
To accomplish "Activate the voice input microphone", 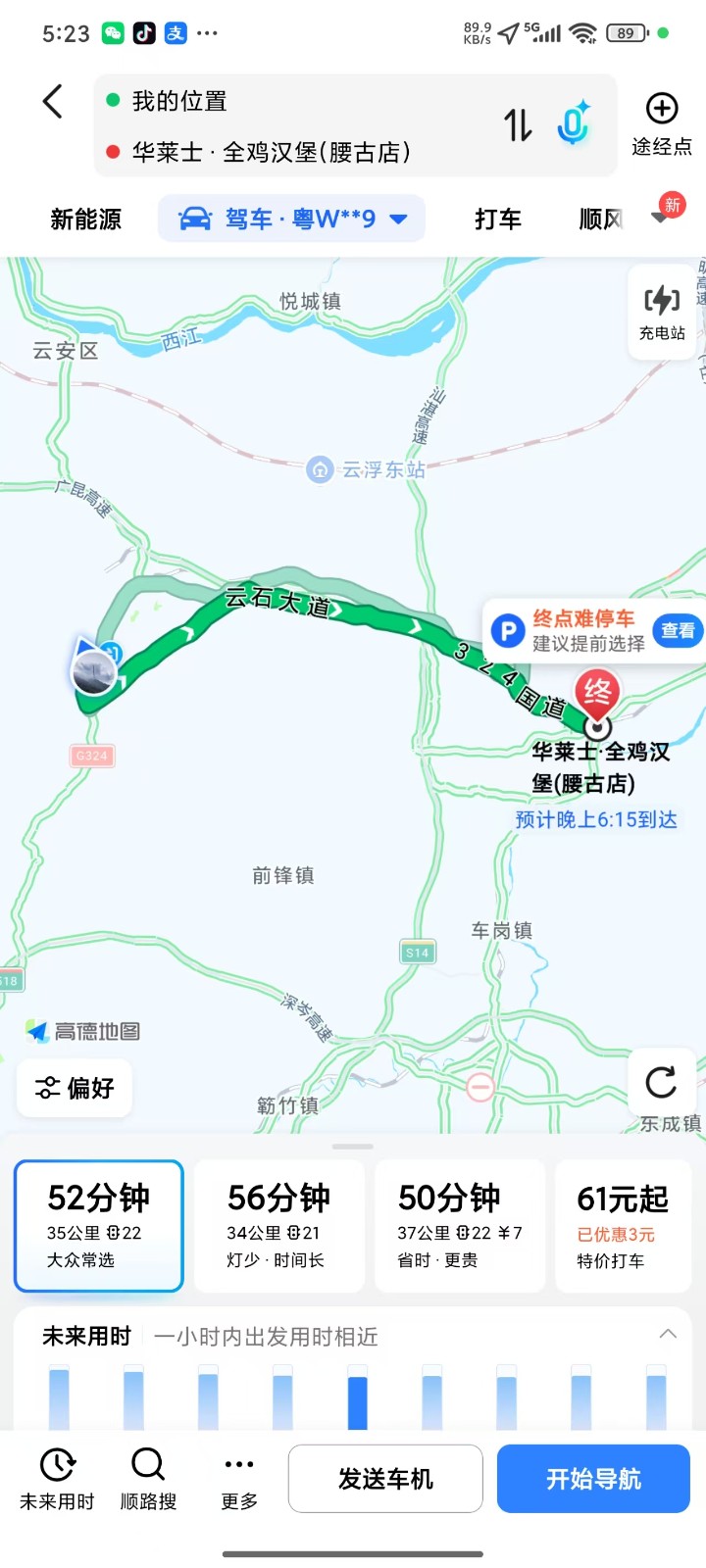I will 574,124.
